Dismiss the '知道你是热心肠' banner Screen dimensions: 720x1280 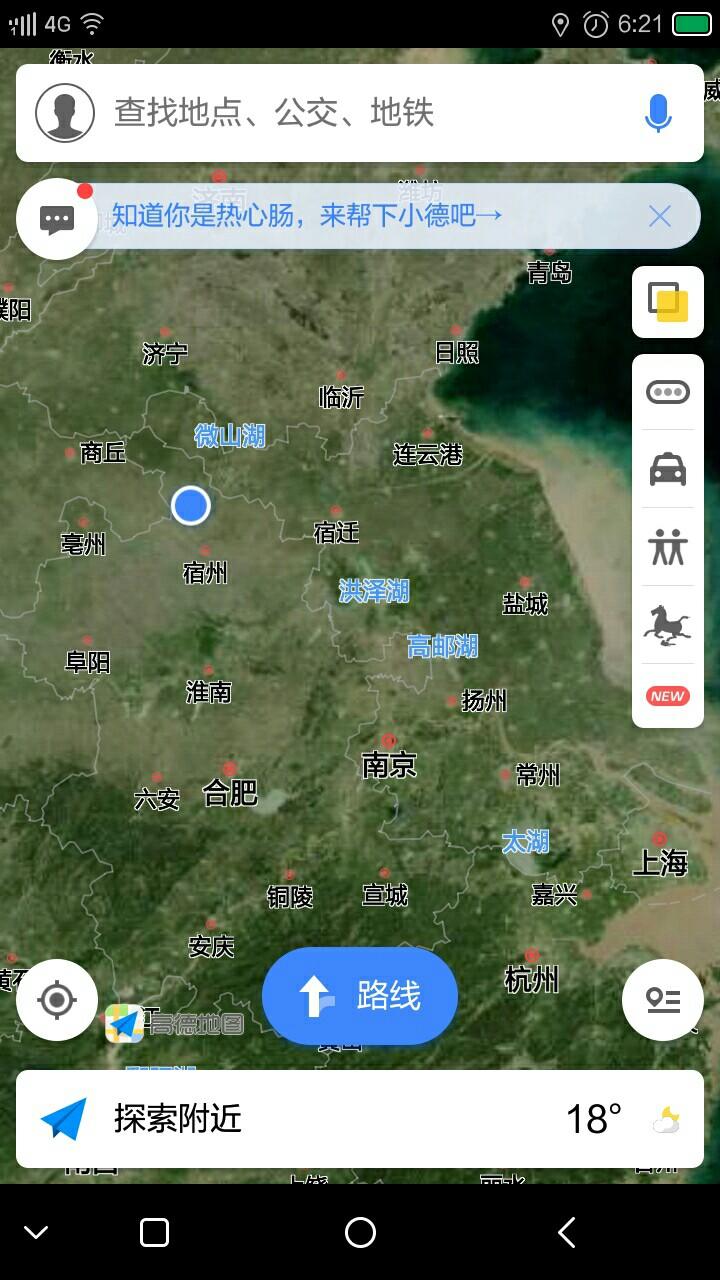tap(660, 216)
